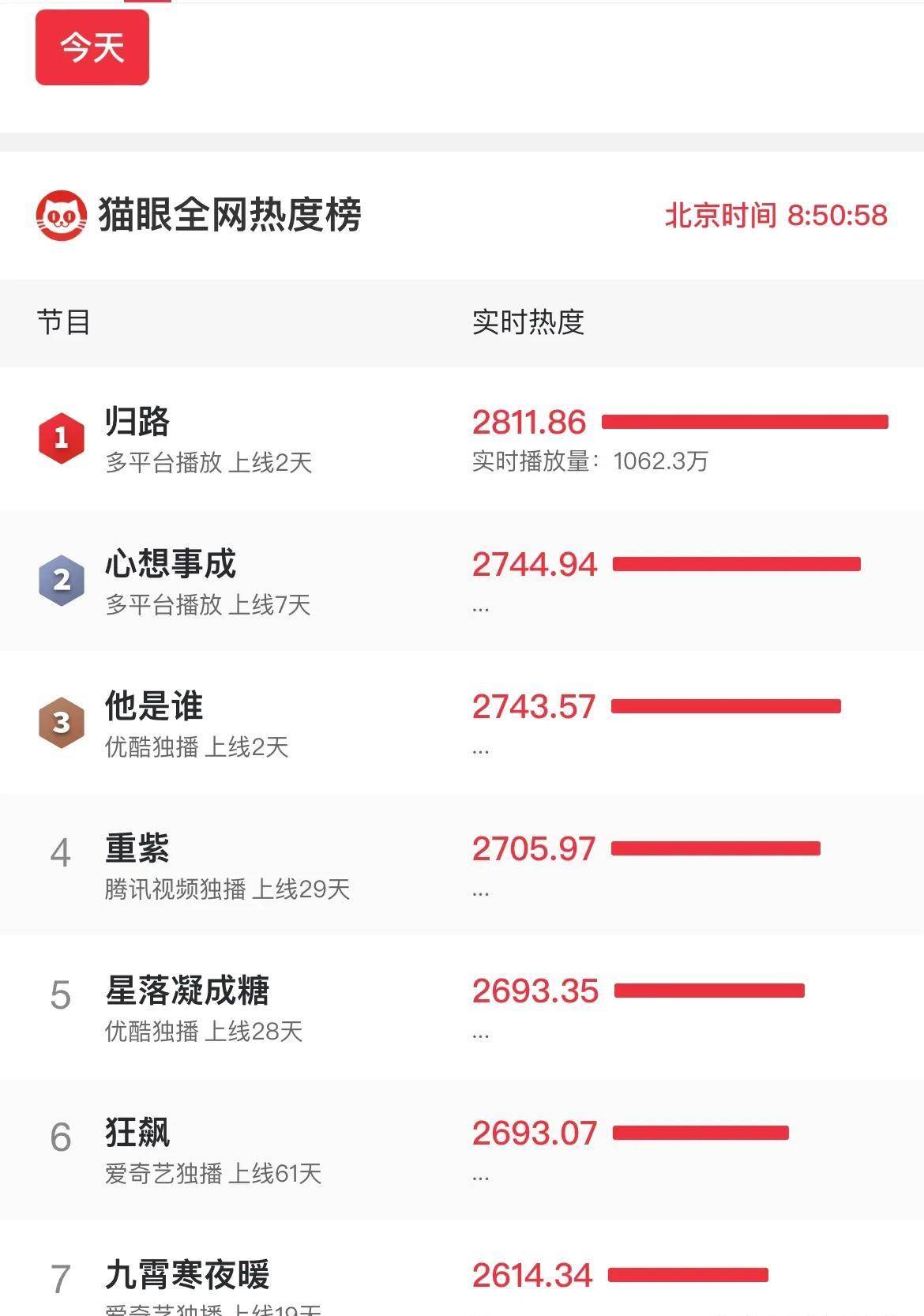This screenshot has width=924, height=1316.
Task: Open the 九霄寒夜暖 entry
Action: 187,1274
